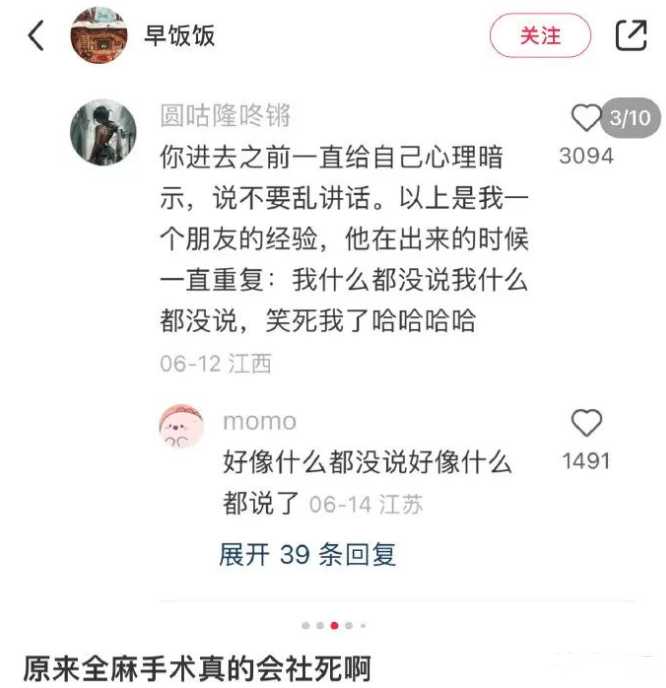Open 早饭饭's profile avatar
666x688 pixels.
click(x=98, y=36)
